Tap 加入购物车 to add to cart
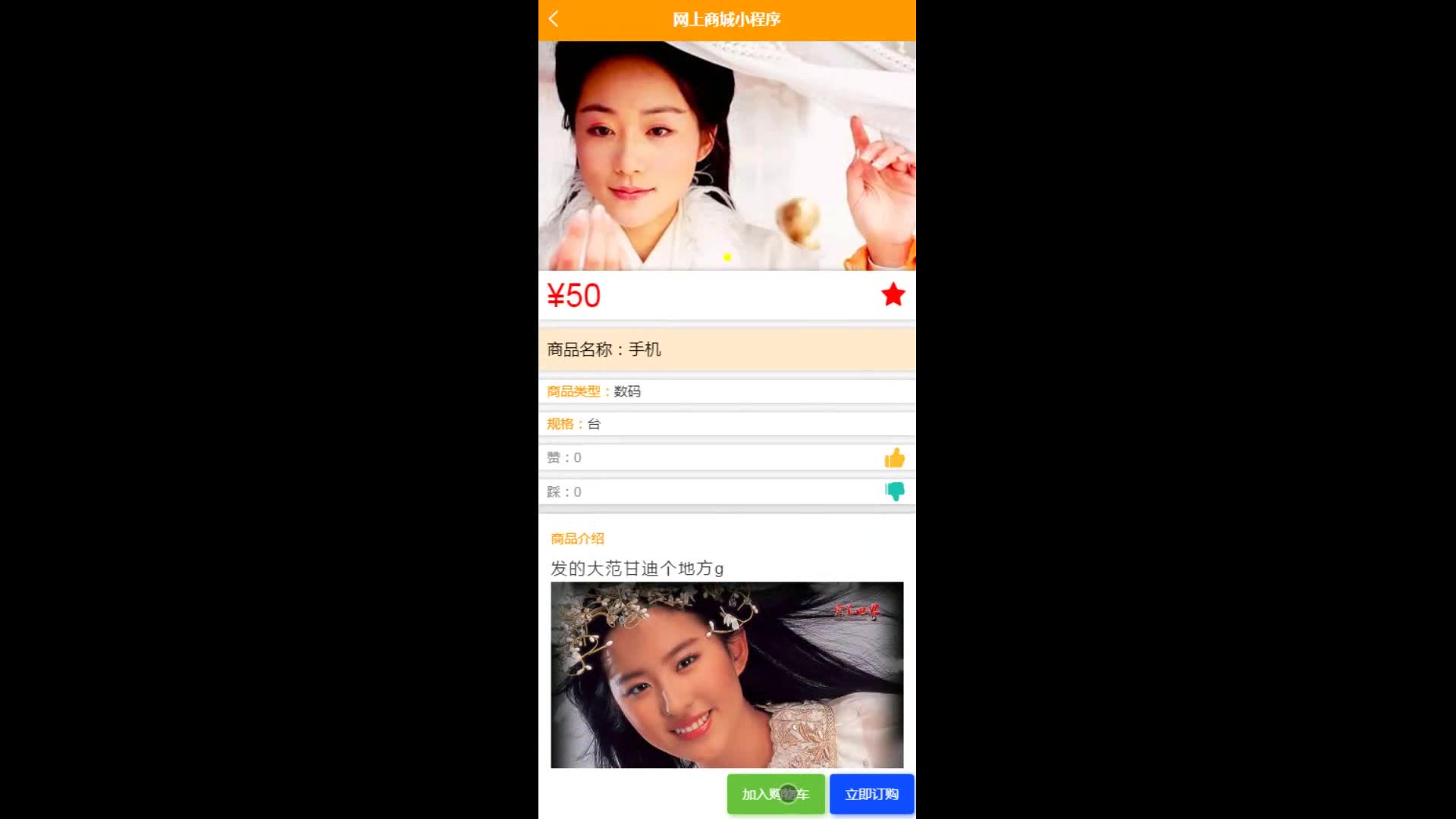Image resolution: width=1456 pixels, height=819 pixels. coord(775,794)
